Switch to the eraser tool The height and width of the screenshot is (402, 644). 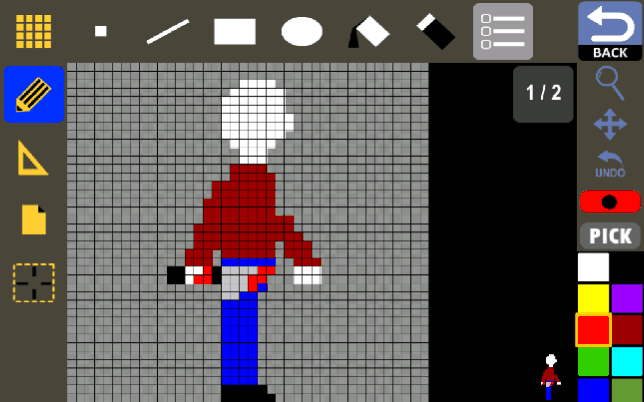click(x=435, y=31)
